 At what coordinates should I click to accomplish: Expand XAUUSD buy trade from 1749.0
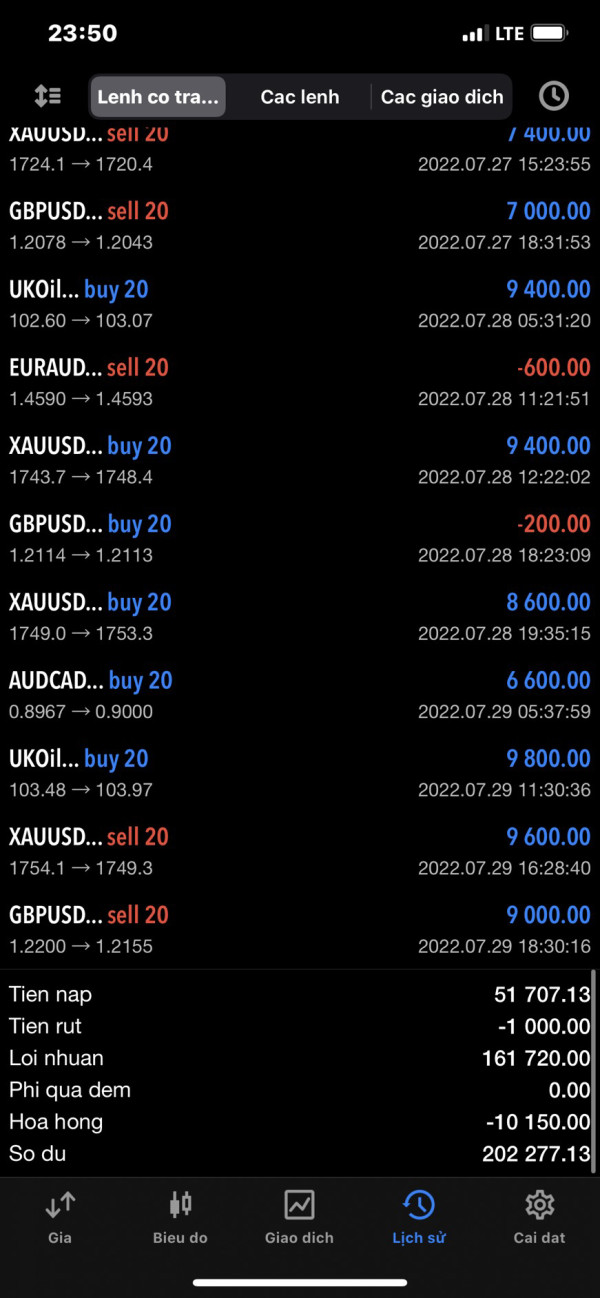pyautogui.click(x=300, y=616)
